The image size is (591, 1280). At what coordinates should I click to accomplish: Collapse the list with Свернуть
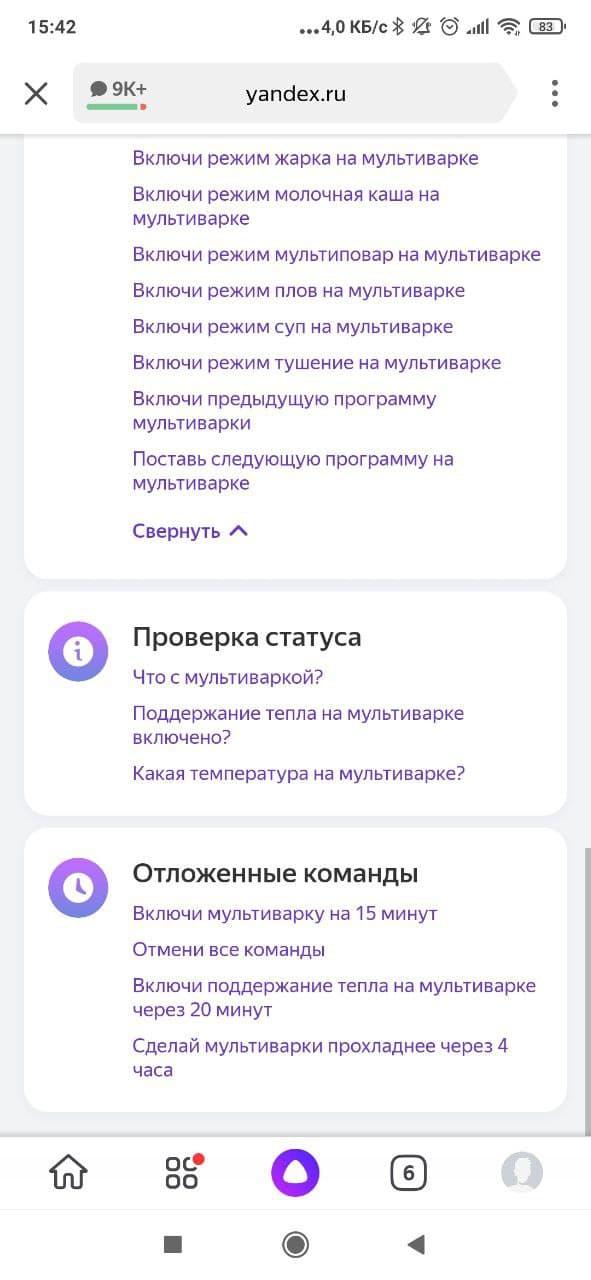[x=190, y=531]
